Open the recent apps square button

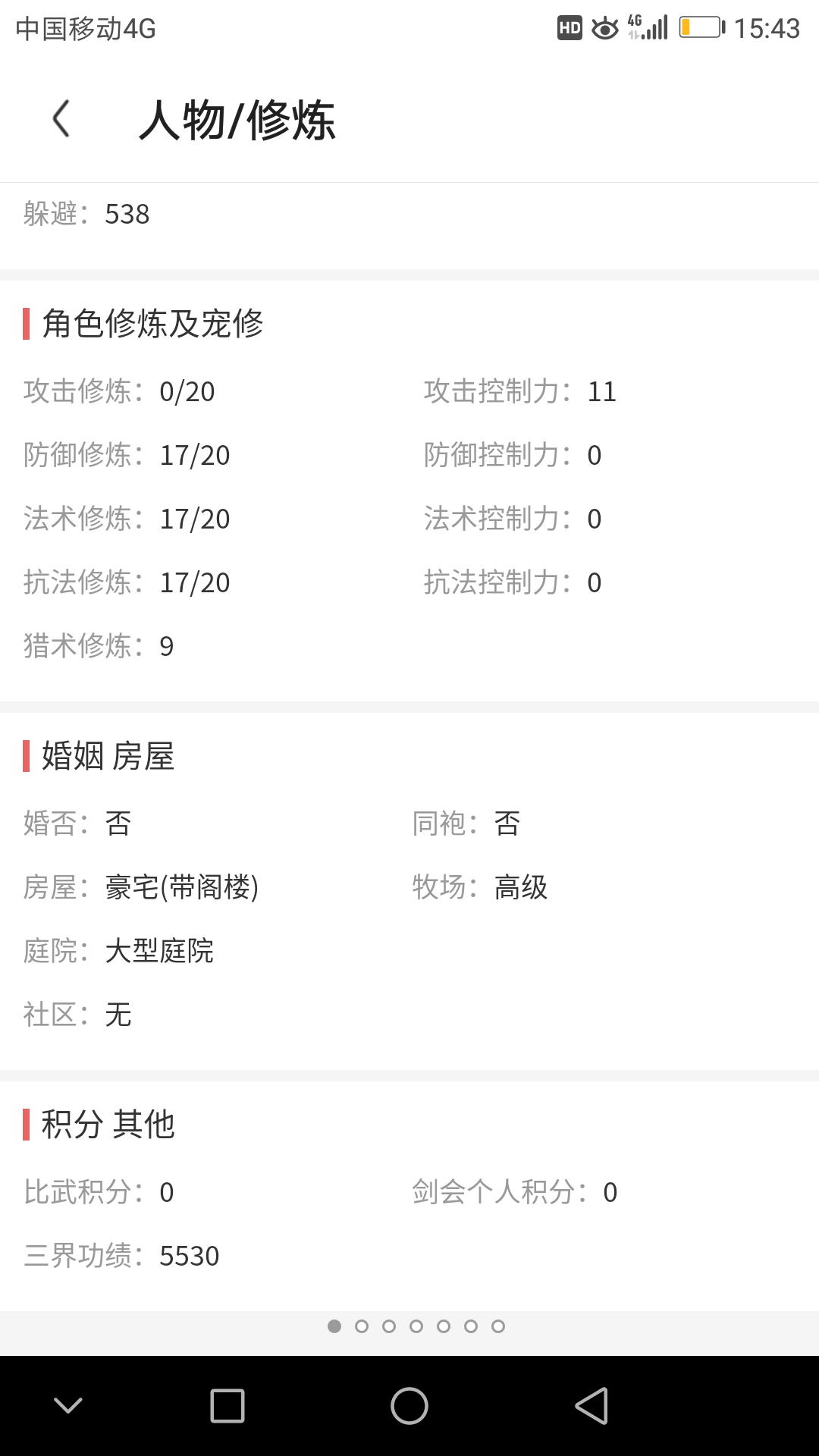point(227,1406)
